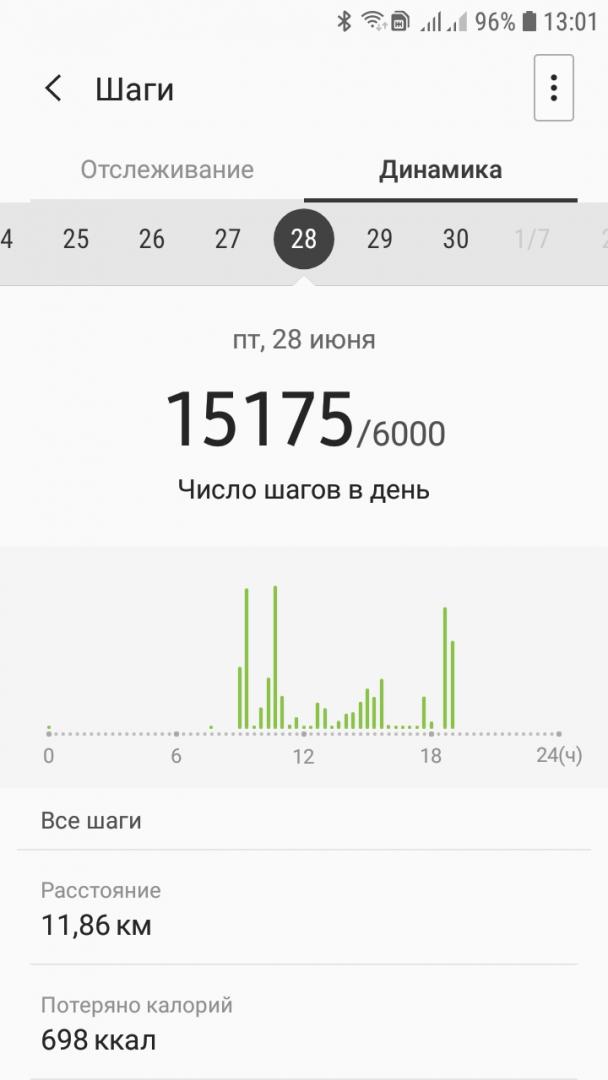This screenshot has height=1080, width=608.
Task: Switch to the Отслеживание tab
Action: tap(167, 169)
